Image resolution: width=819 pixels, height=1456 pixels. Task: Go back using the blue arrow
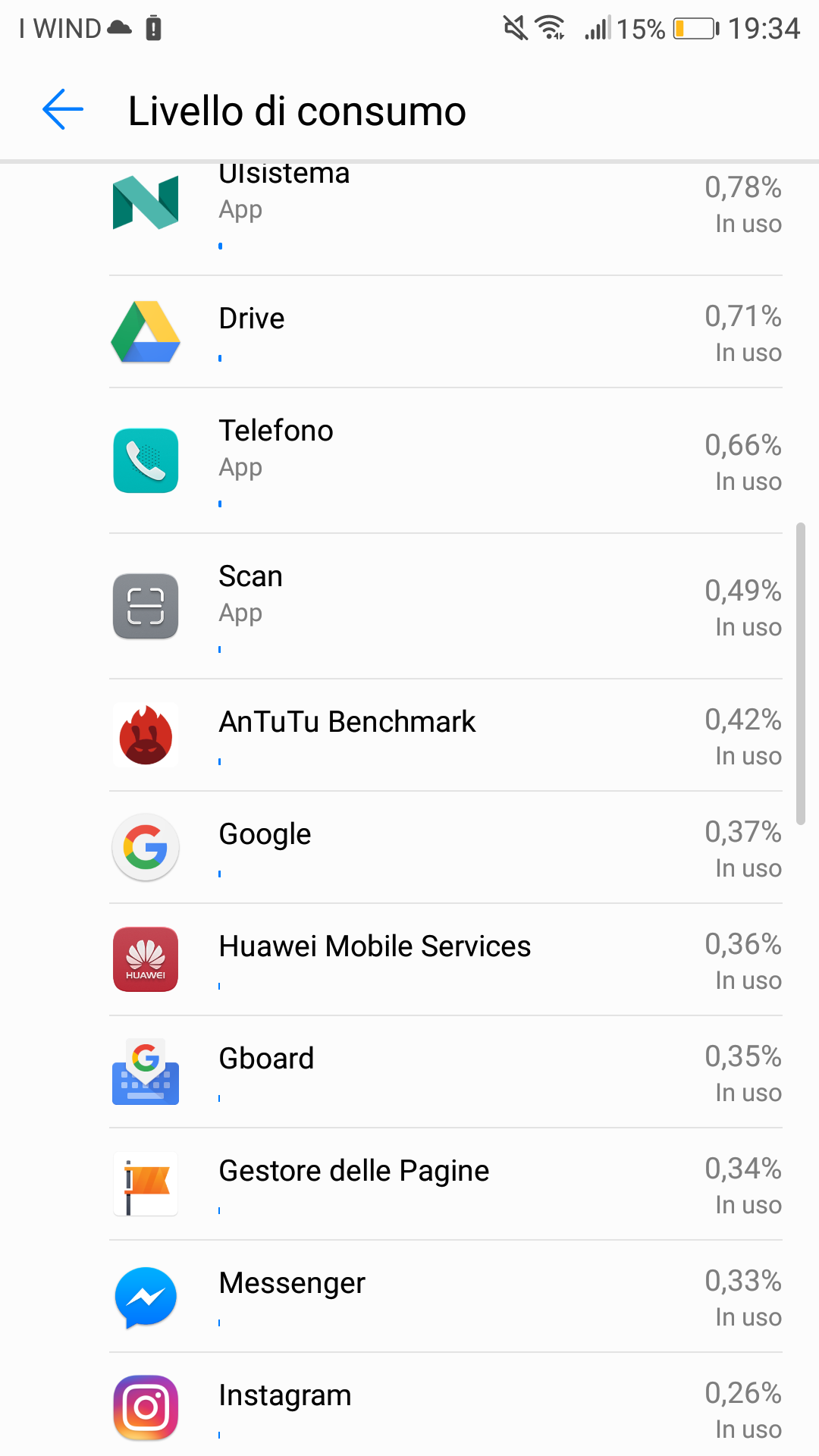coord(62,110)
